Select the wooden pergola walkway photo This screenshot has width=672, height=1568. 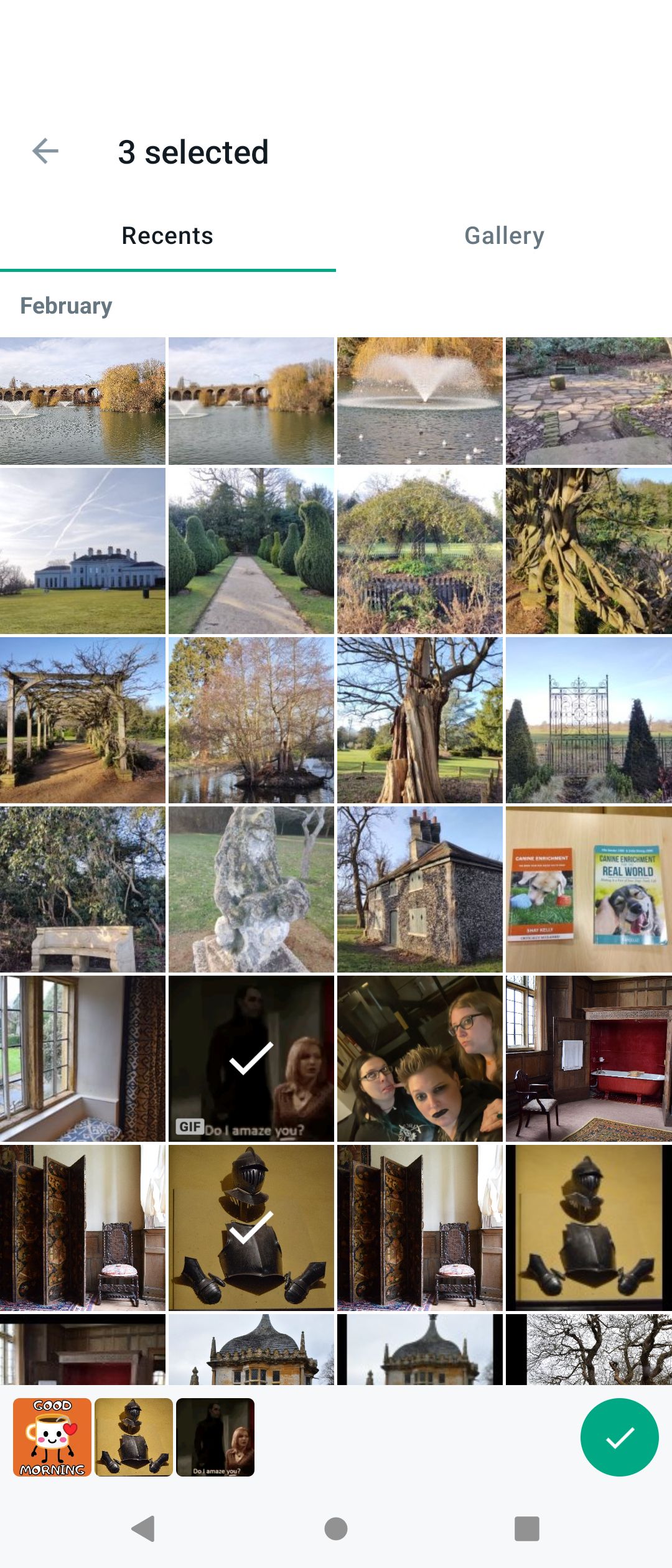coord(83,720)
